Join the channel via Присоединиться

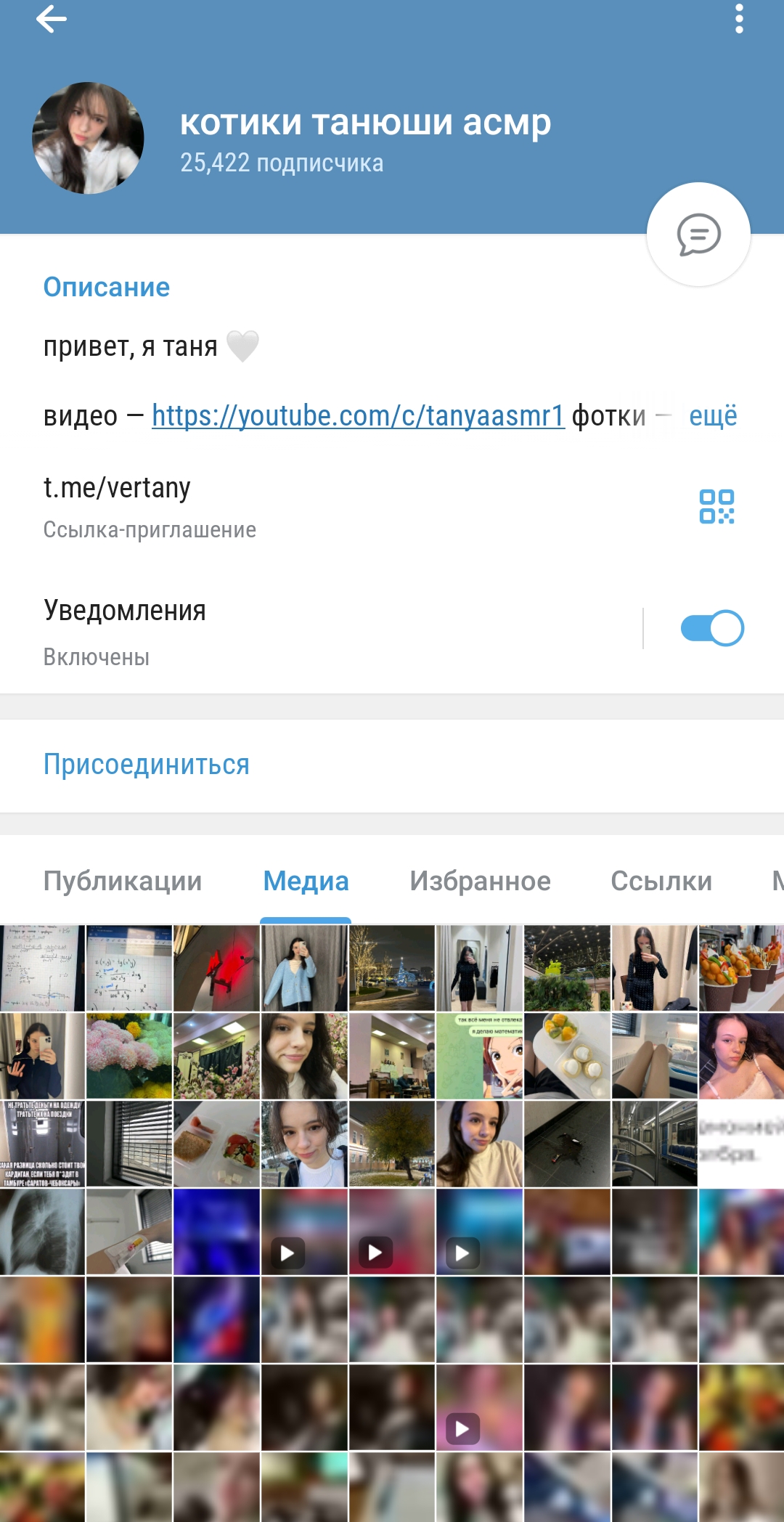[x=146, y=765]
